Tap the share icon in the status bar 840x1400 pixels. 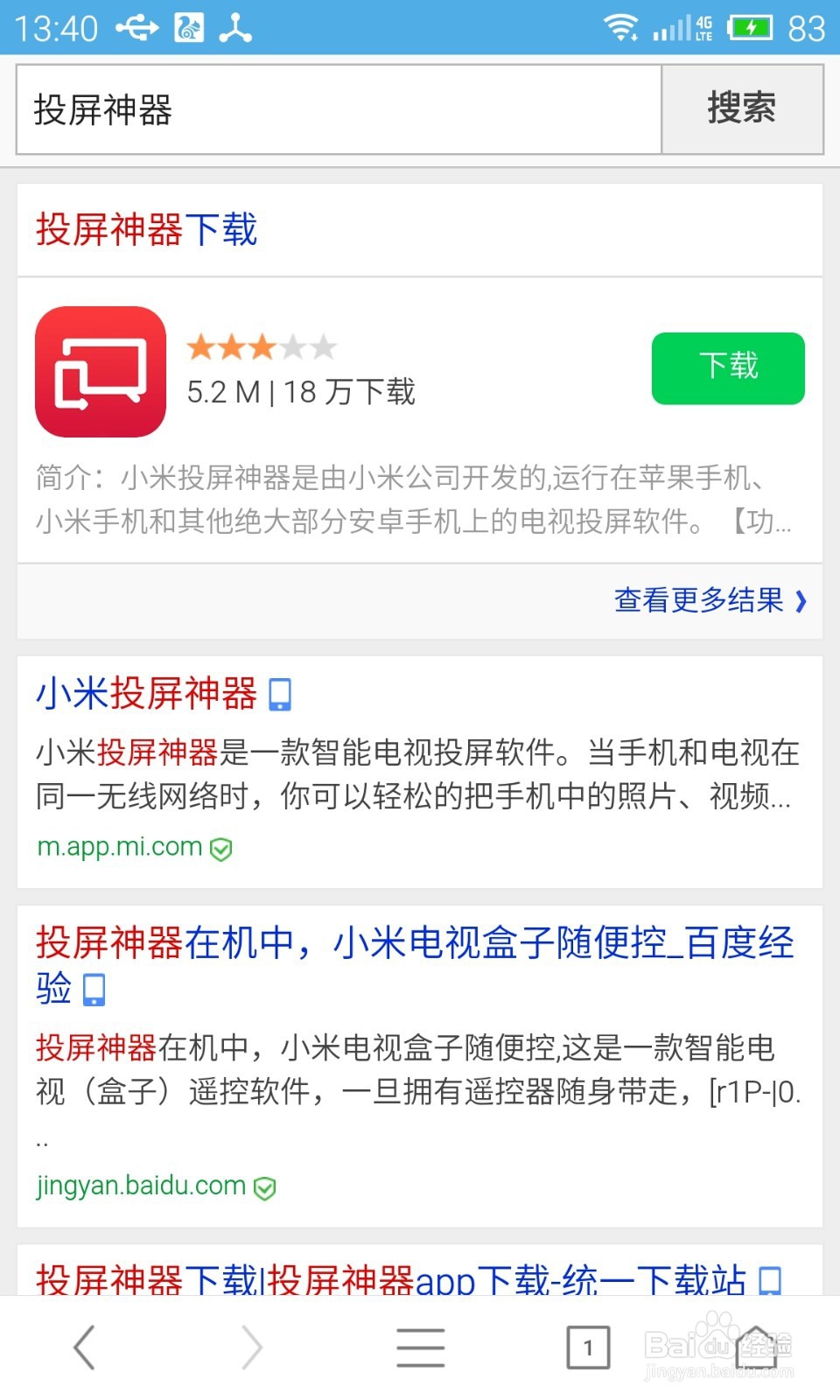tap(234, 26)
